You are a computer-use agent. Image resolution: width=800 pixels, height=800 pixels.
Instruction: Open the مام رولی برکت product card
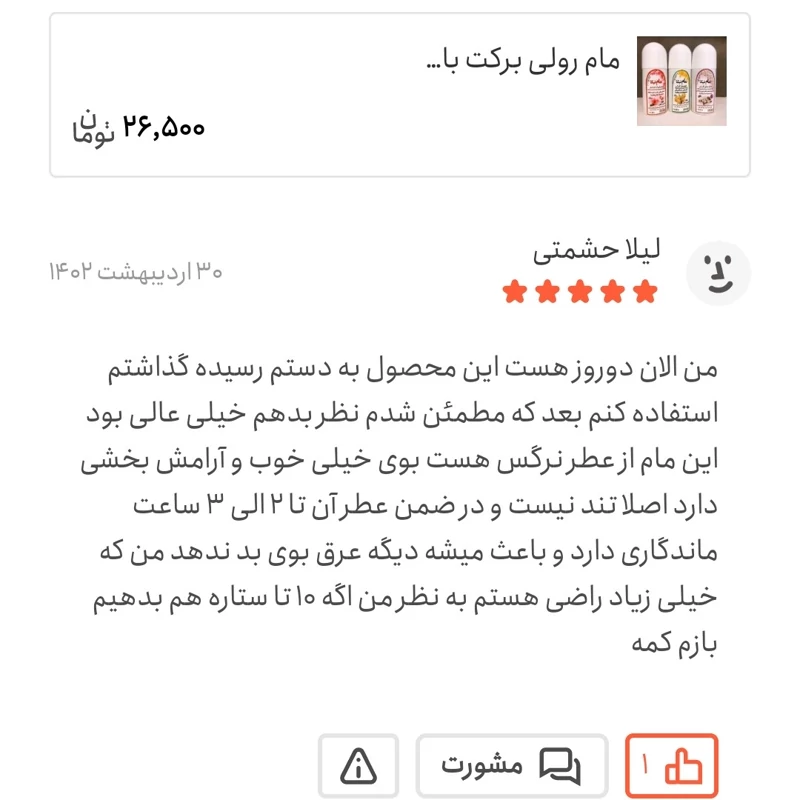point(400,95)
